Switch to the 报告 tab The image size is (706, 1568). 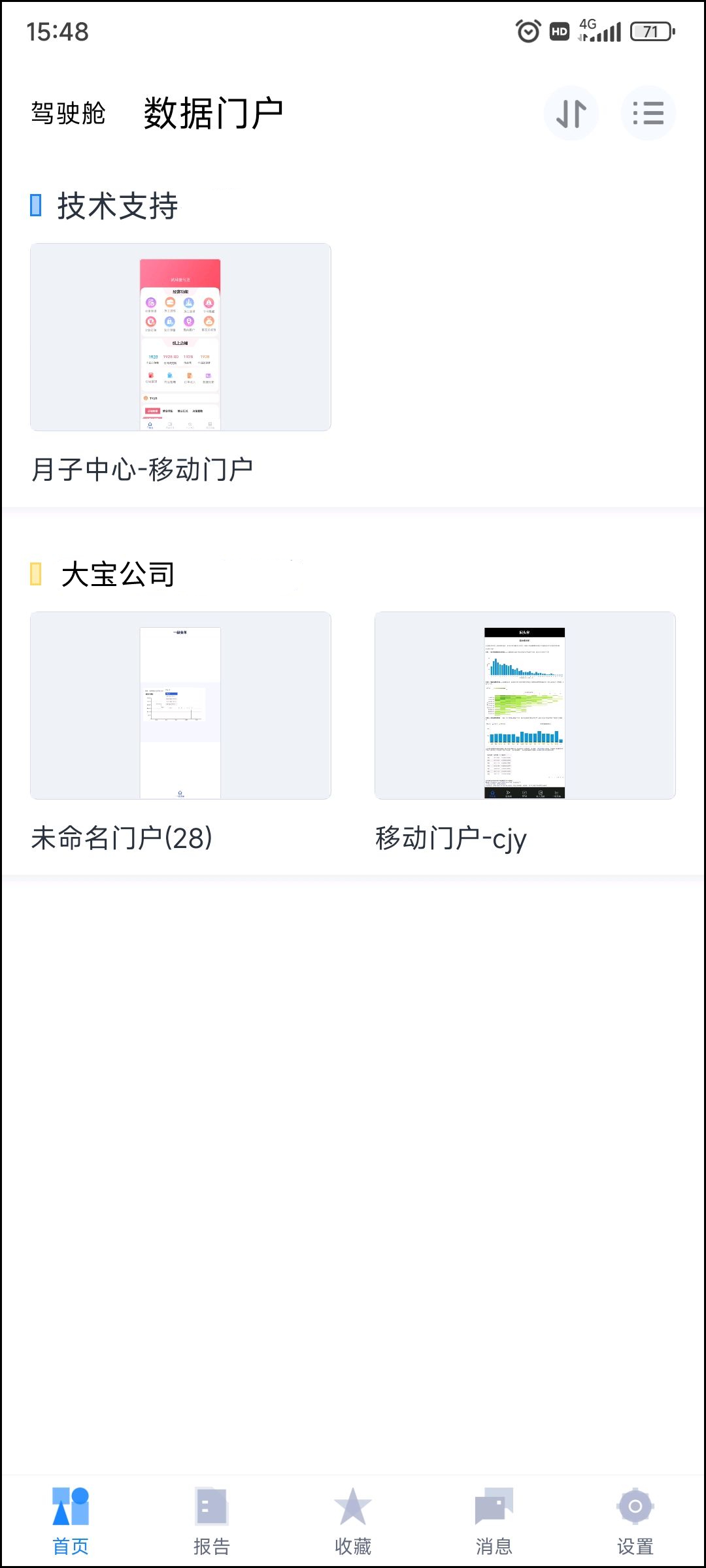tap(212, 1520)
